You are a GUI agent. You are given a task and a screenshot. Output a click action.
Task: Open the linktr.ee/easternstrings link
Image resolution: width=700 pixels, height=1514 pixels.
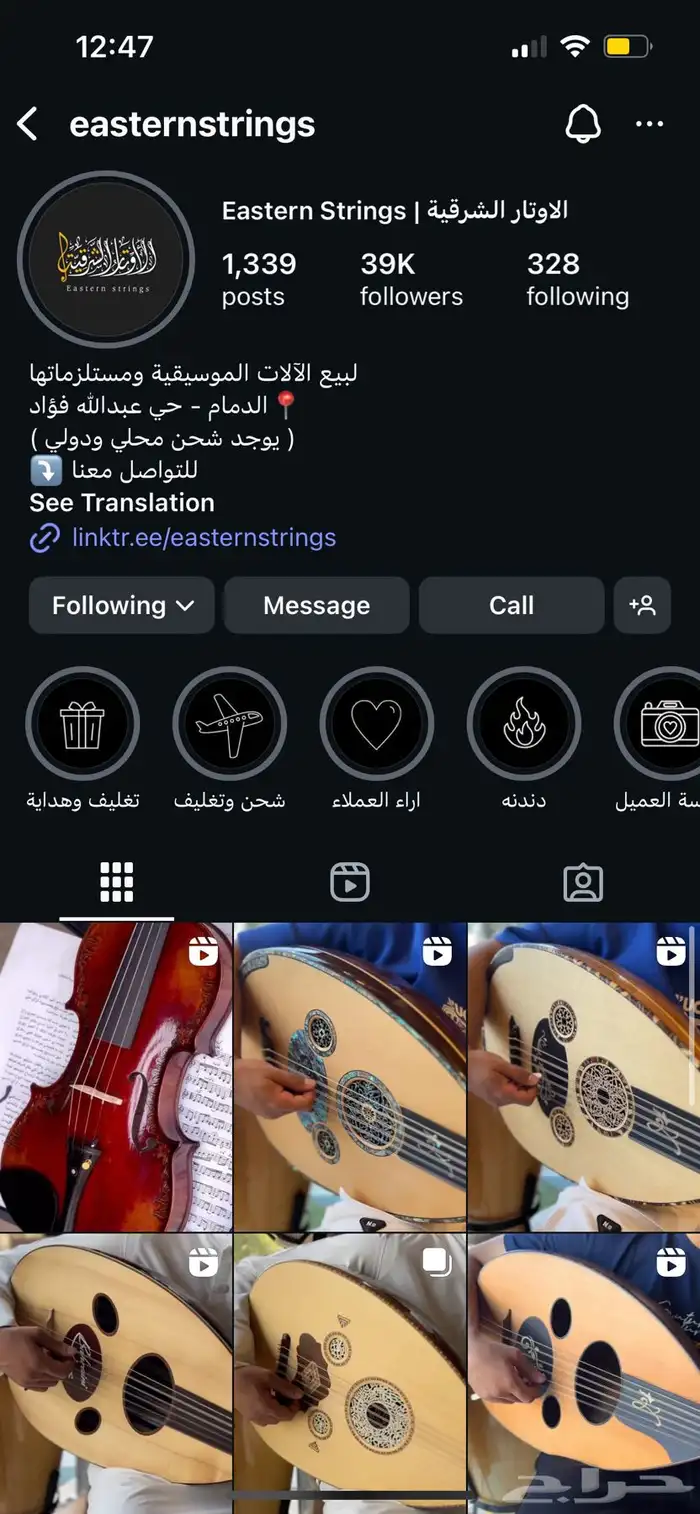tap(203, 537)
